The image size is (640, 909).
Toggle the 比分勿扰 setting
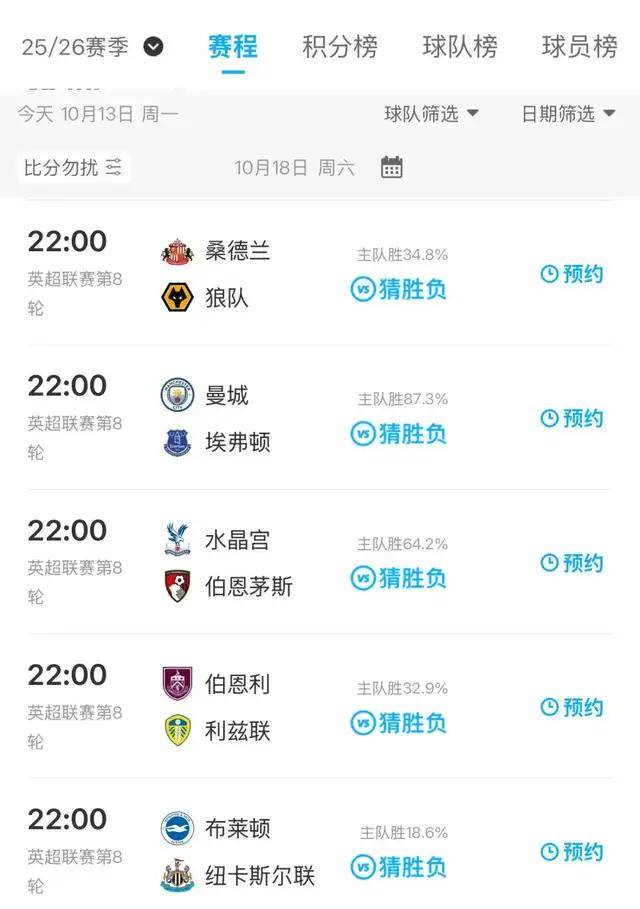pyautogui.click(x=73, y=167)
